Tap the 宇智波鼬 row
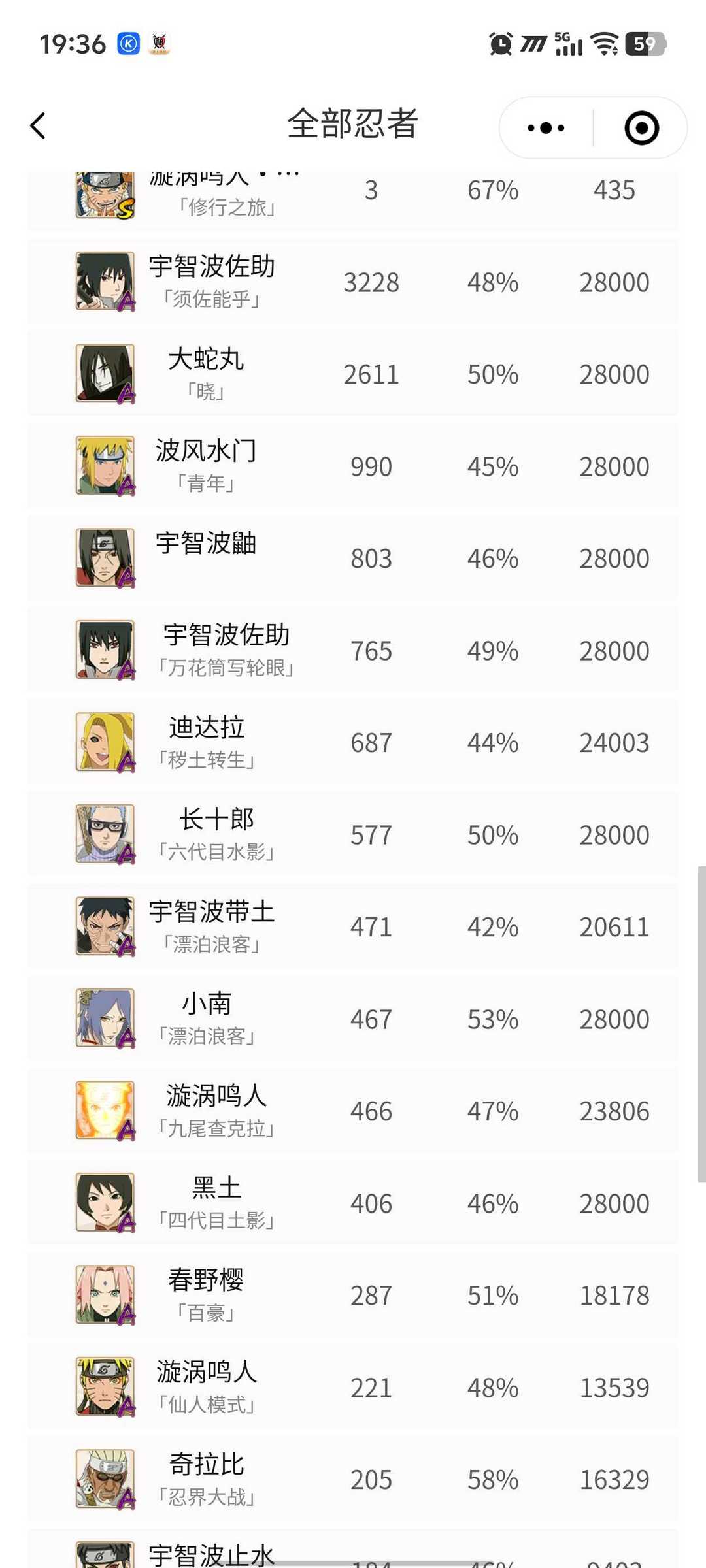 [x=353, y=559]
